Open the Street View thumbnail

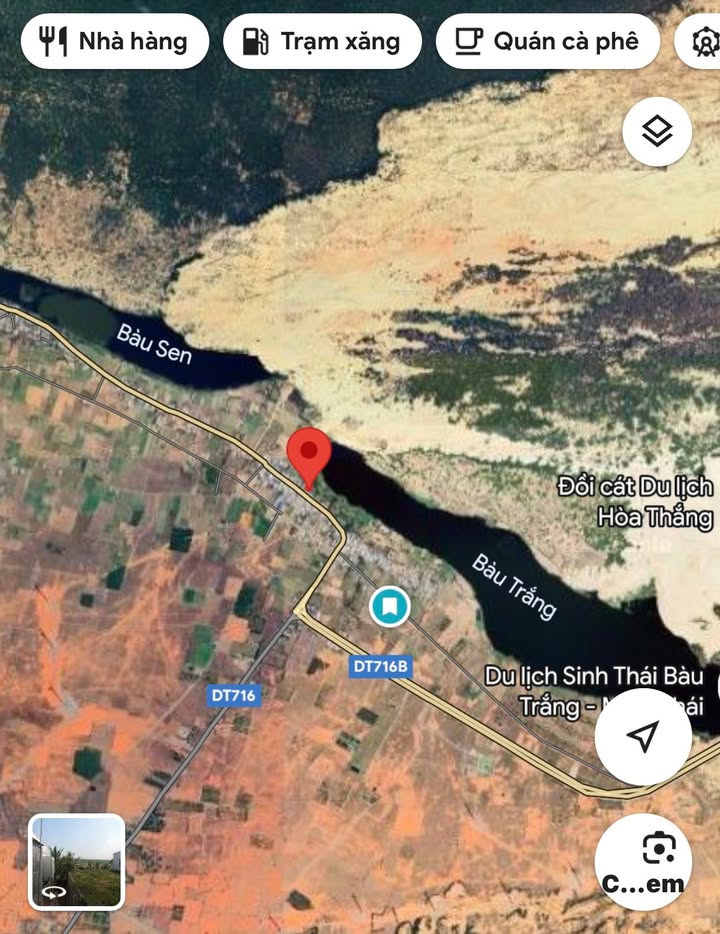(x=77, y=862)
